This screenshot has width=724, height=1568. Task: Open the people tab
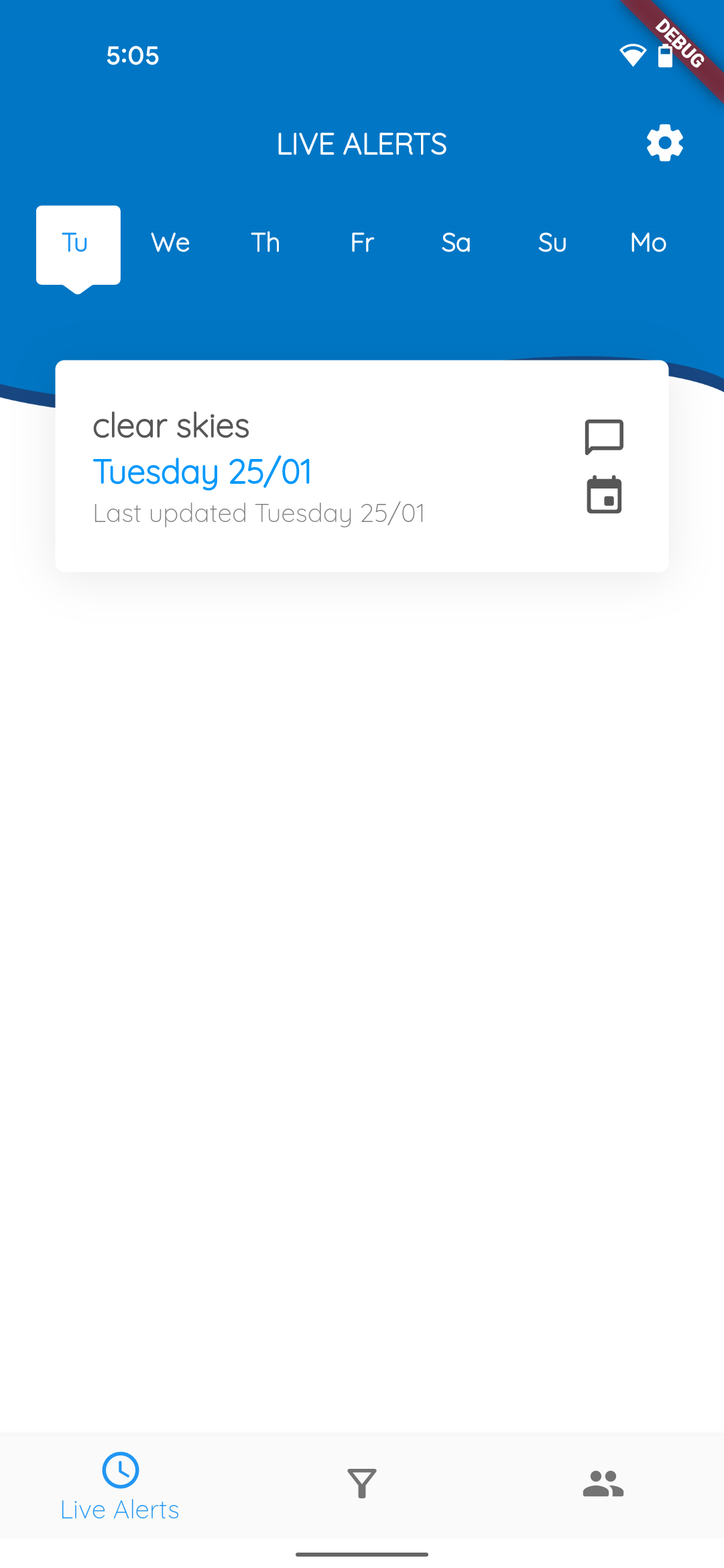click(603, 1484)
